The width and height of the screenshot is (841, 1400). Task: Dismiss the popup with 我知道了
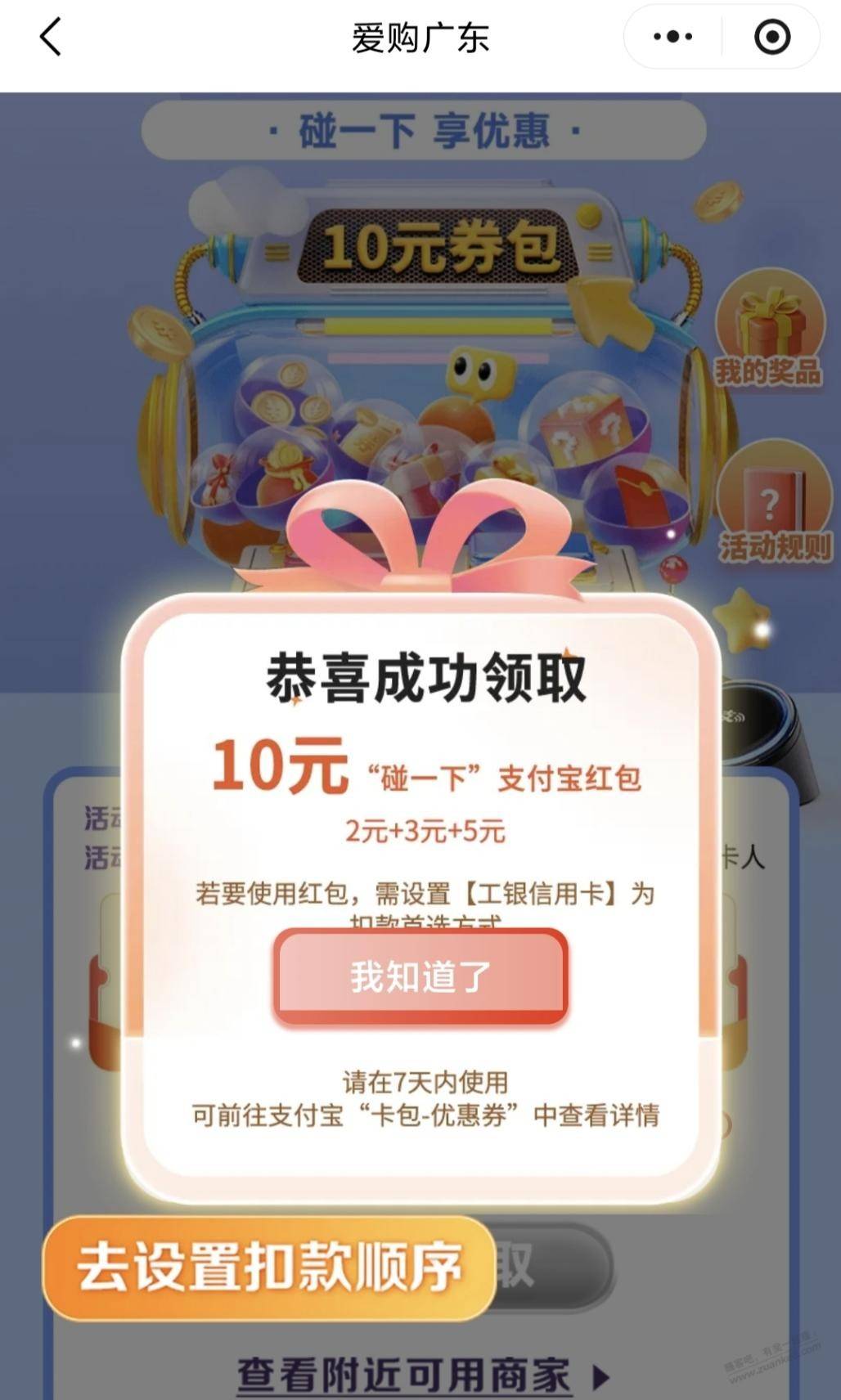(x=420, y=976)
